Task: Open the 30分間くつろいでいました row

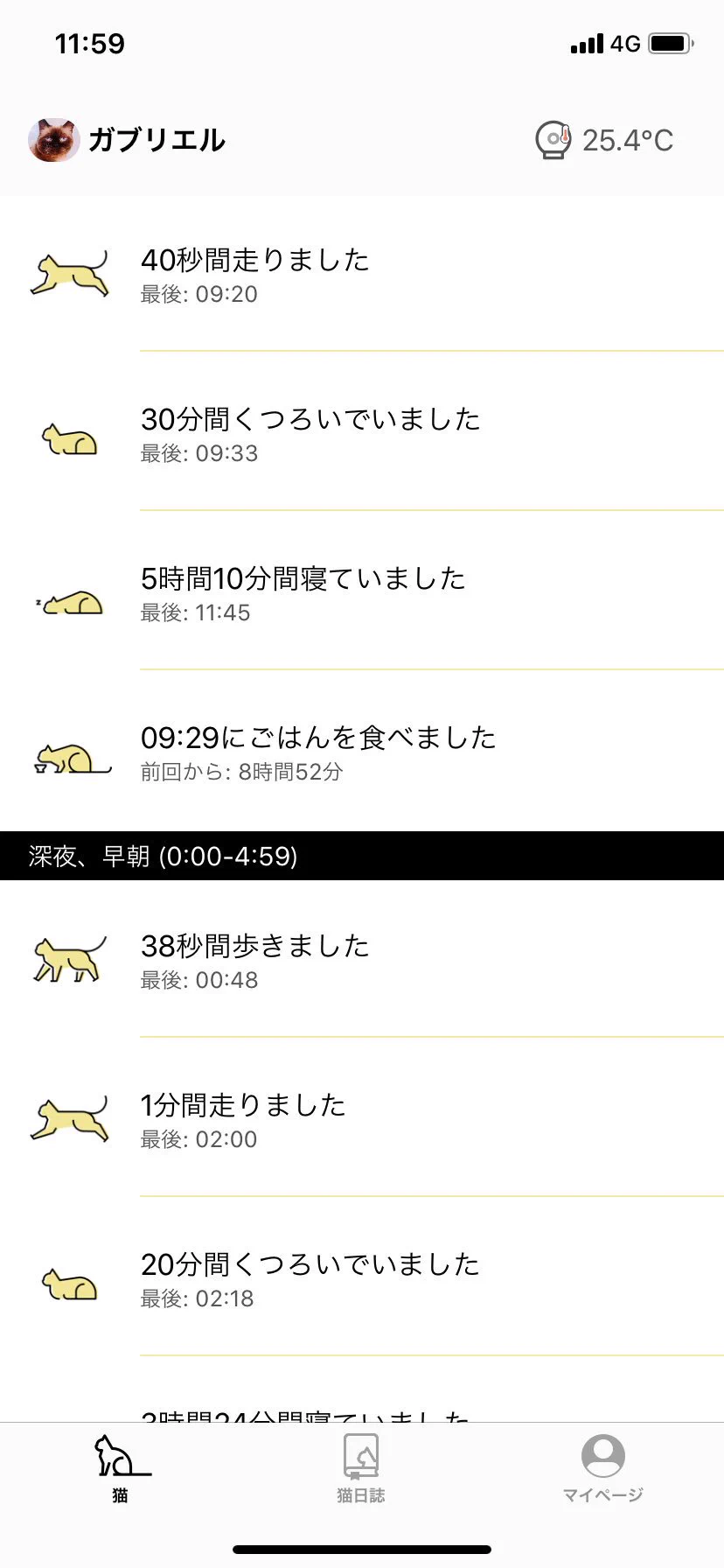Action: click(x=362, y=432)
